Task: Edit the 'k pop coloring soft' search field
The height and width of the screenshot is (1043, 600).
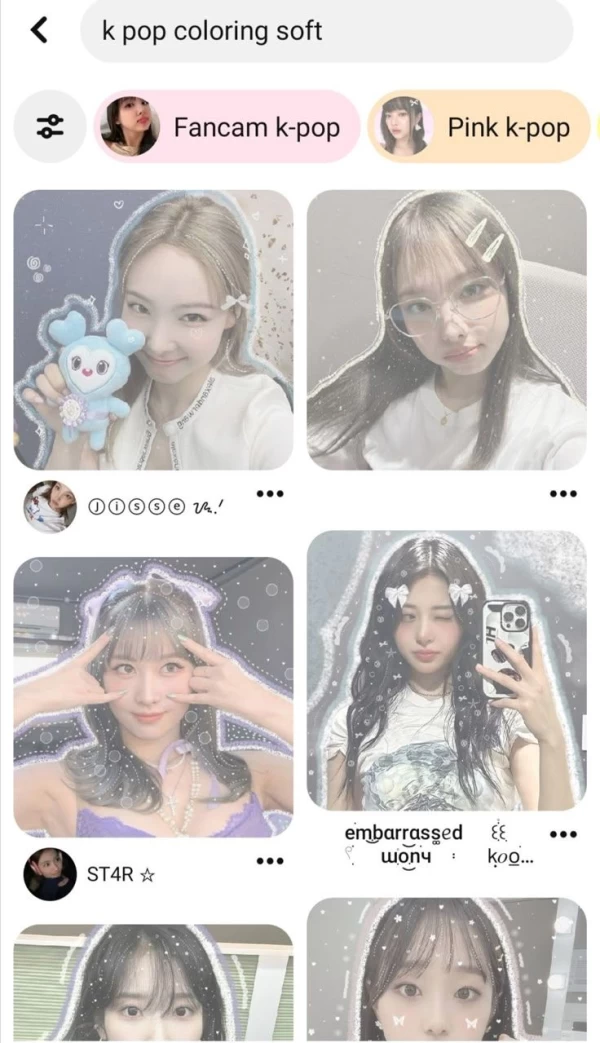Action: coord(325,31)
